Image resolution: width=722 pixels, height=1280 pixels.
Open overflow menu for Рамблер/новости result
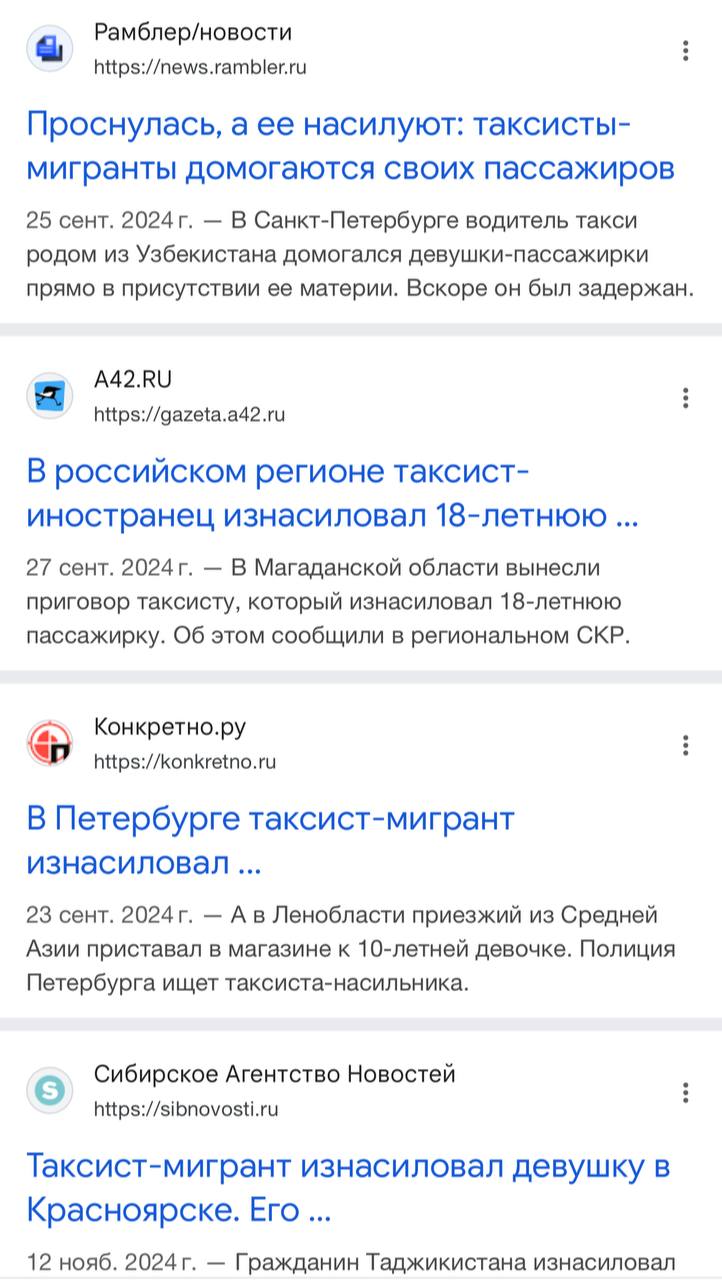[685, 51]
